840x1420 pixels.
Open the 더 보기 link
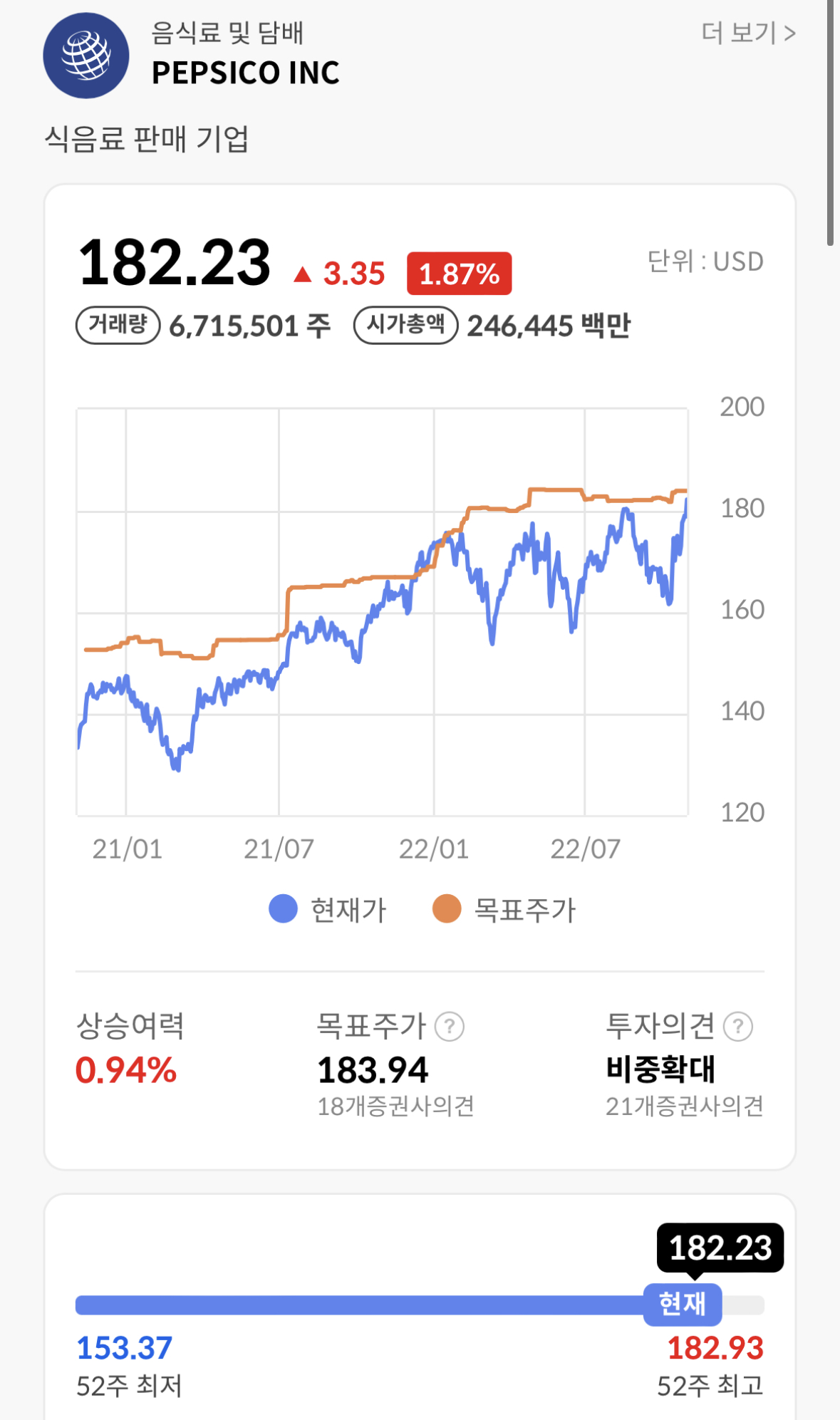coord(748,33)
